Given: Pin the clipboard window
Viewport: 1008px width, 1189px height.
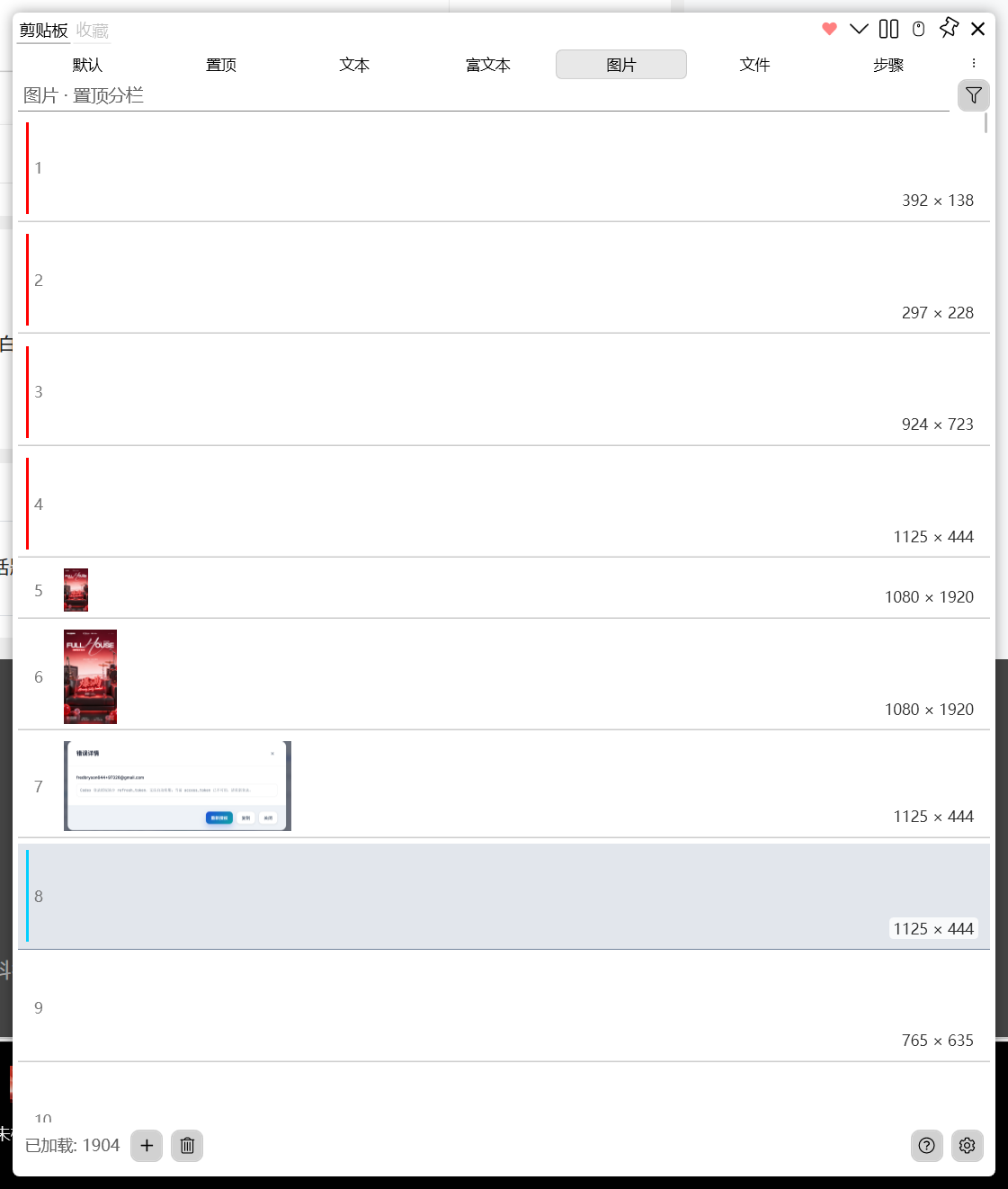Looking at the screenshot, I should [x=949, y=28].
